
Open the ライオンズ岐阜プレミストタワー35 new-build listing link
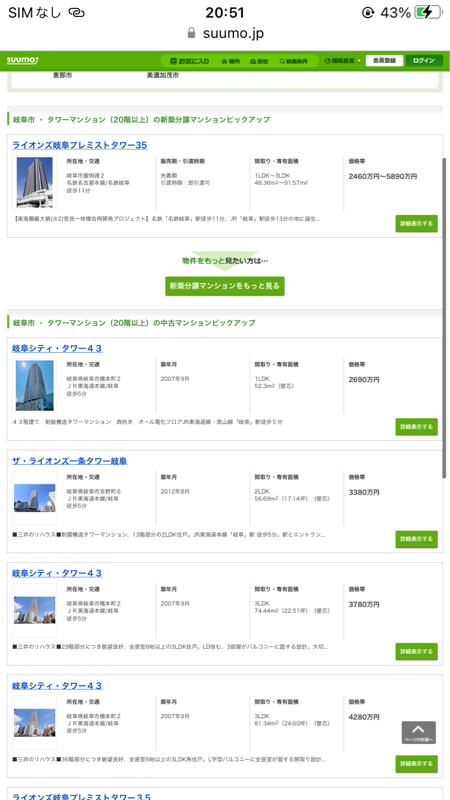tap(80, 145)
